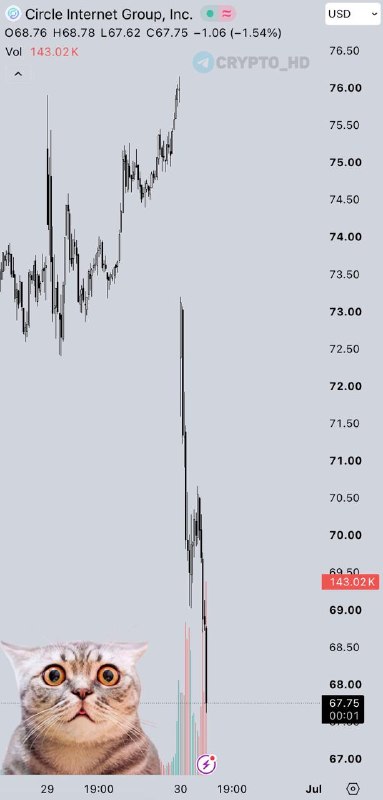Open chart scale settings gear

[x=353, y=788]
